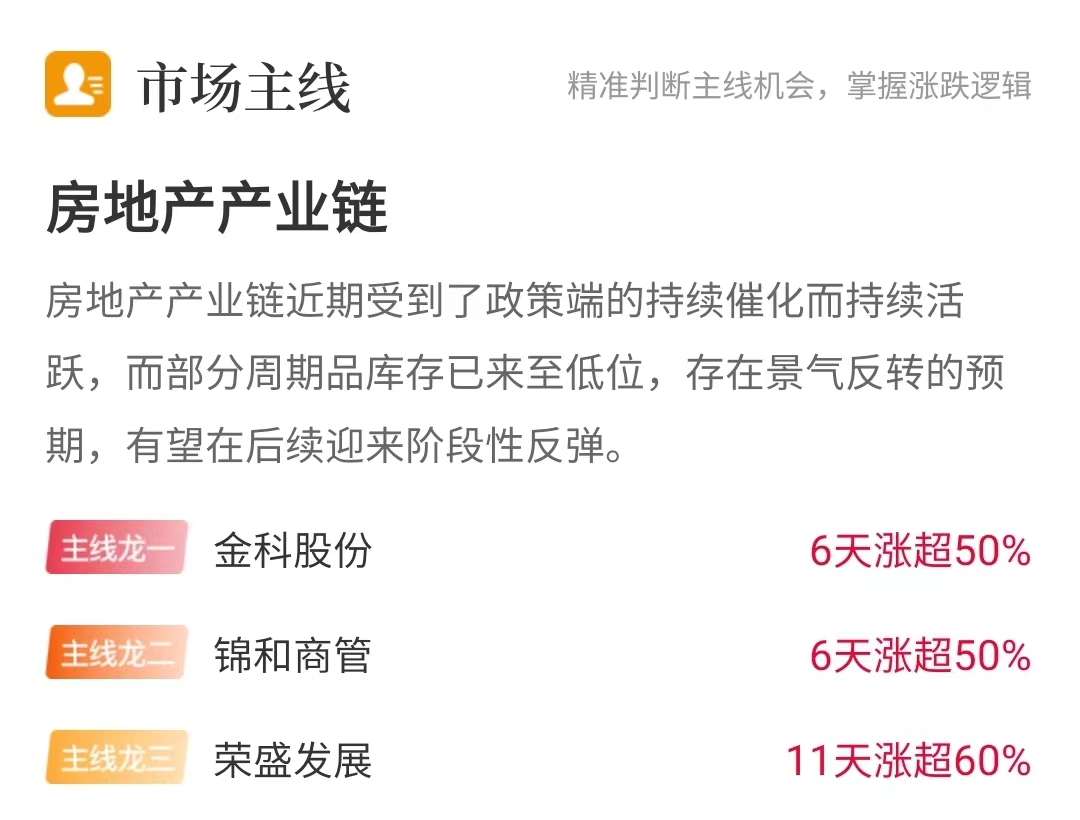Open the 市场主线 section header
Image resolution: width=1080 pixels, height=820 pixels.
245,86
